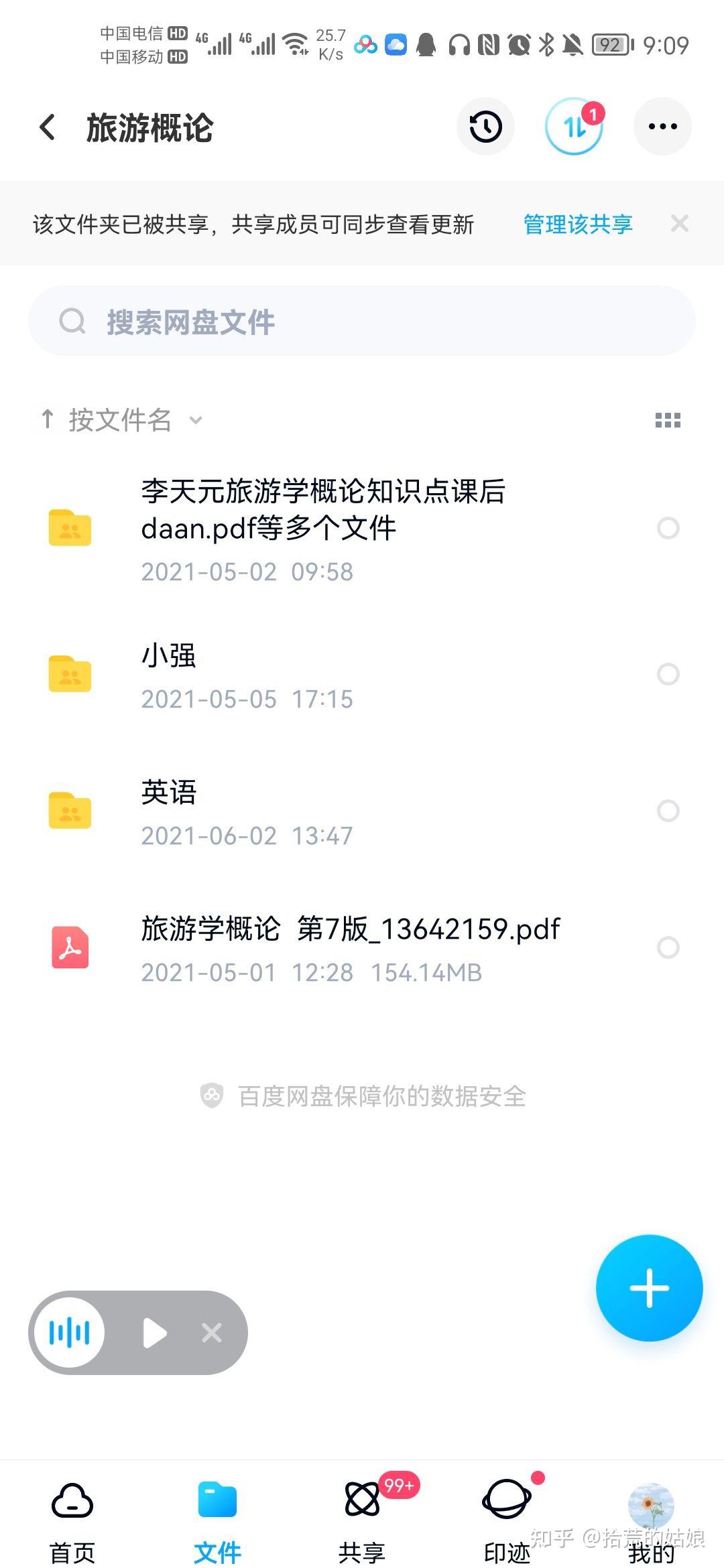
Task: Tap the 搜索网盘文件 search box
Action: click(x=362, y=321)
